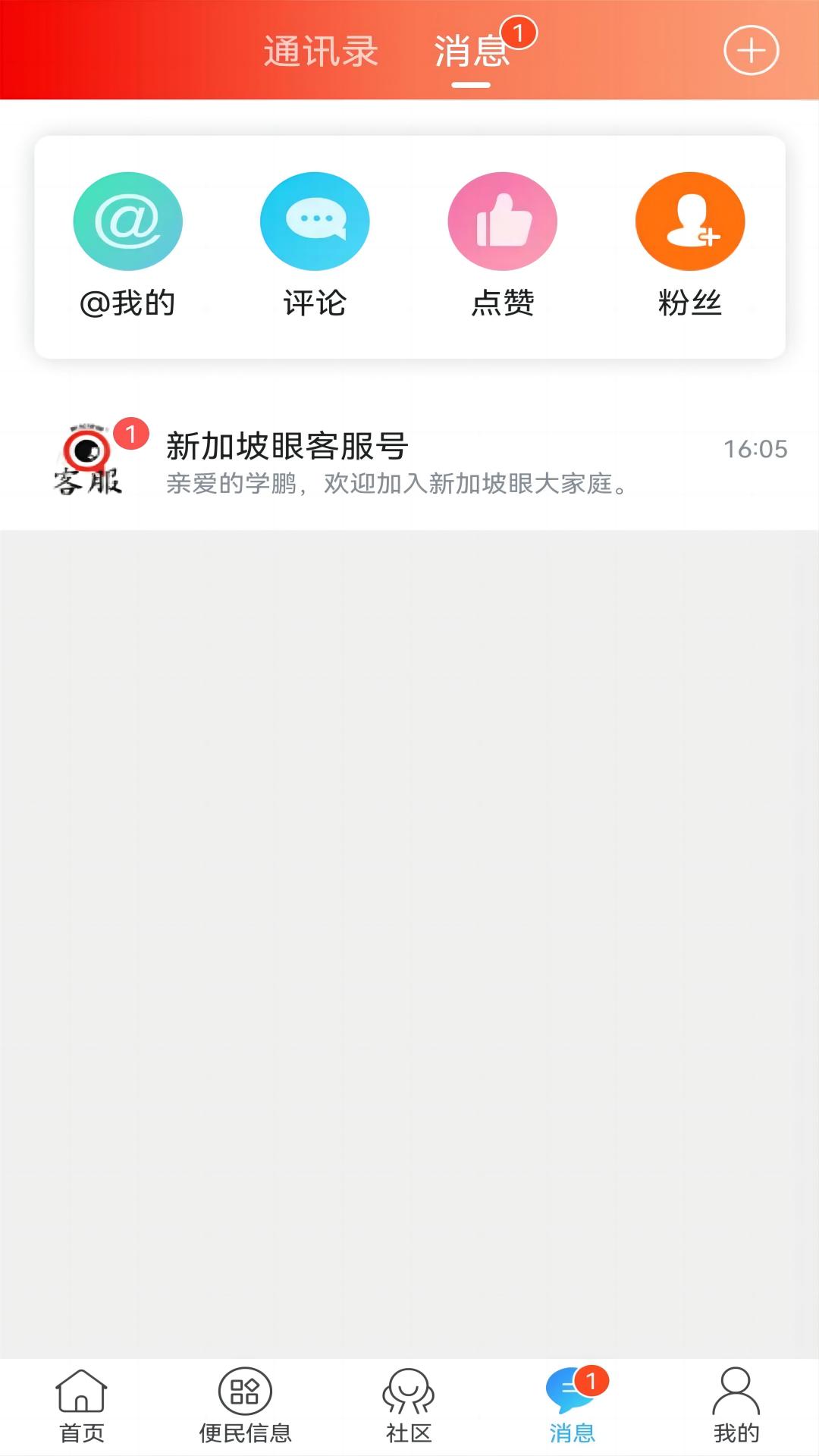
Task: Open the 粉丝 fans icon
Action: [x=688, y=221]
